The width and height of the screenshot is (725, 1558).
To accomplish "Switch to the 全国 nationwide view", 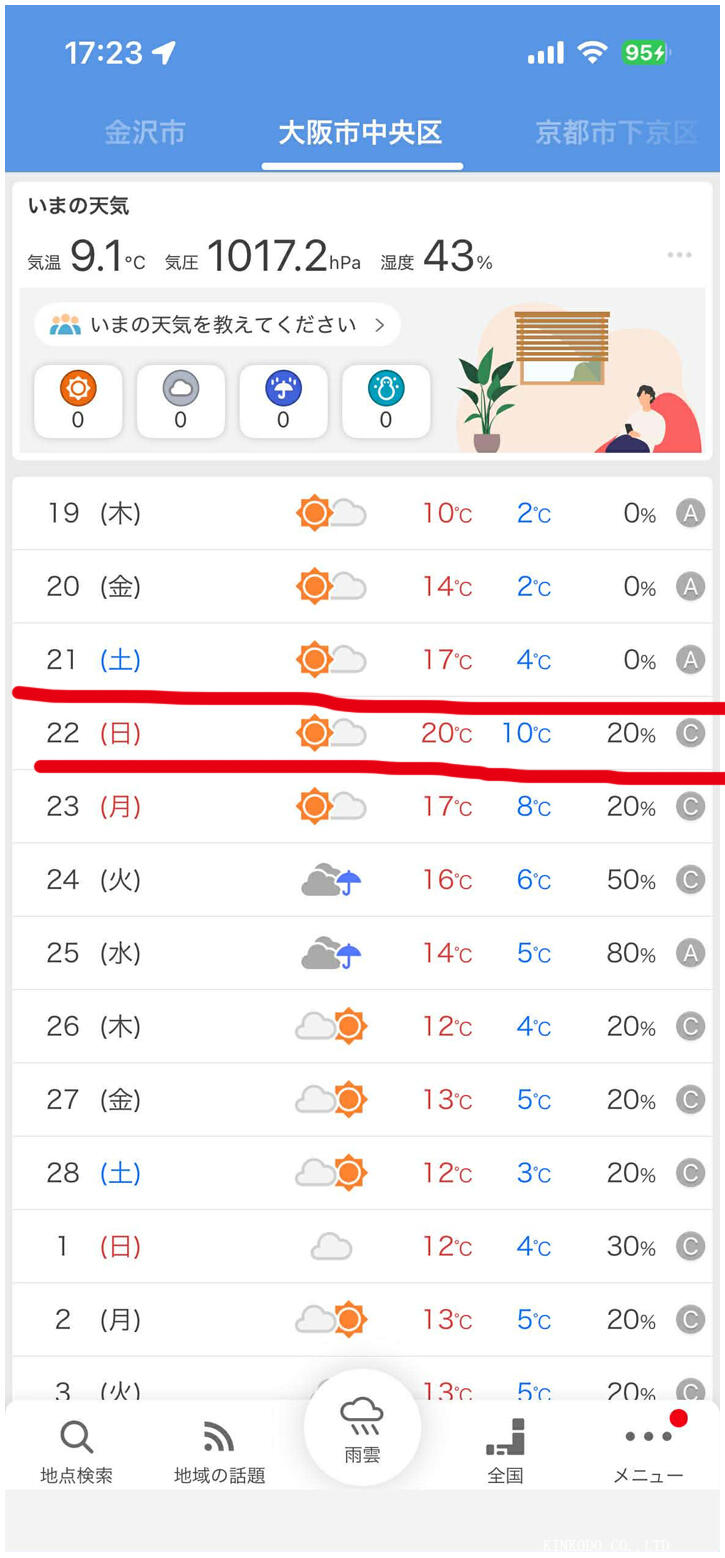I will [x=505, y=1451].
